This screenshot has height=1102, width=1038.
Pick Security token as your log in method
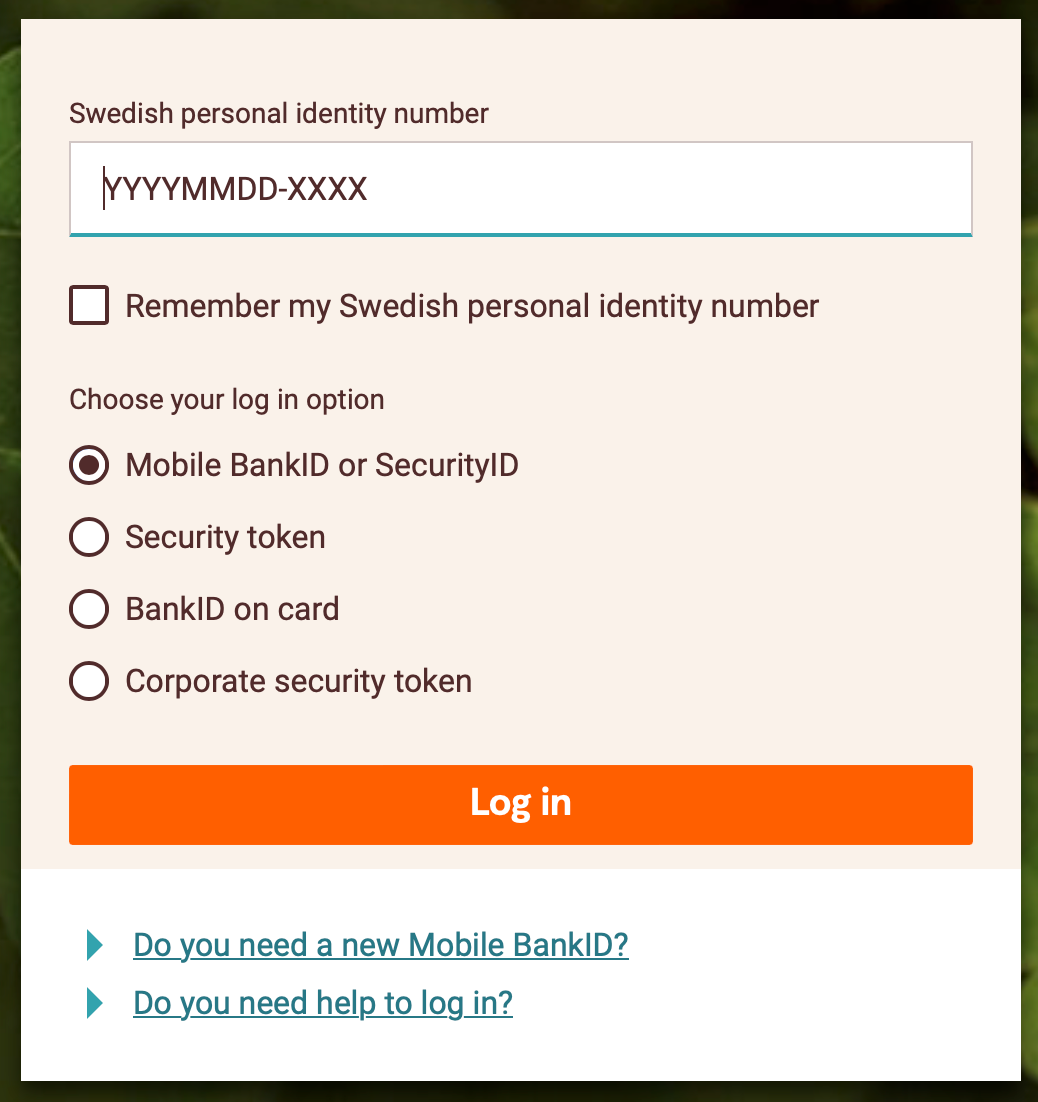point(88,537)
